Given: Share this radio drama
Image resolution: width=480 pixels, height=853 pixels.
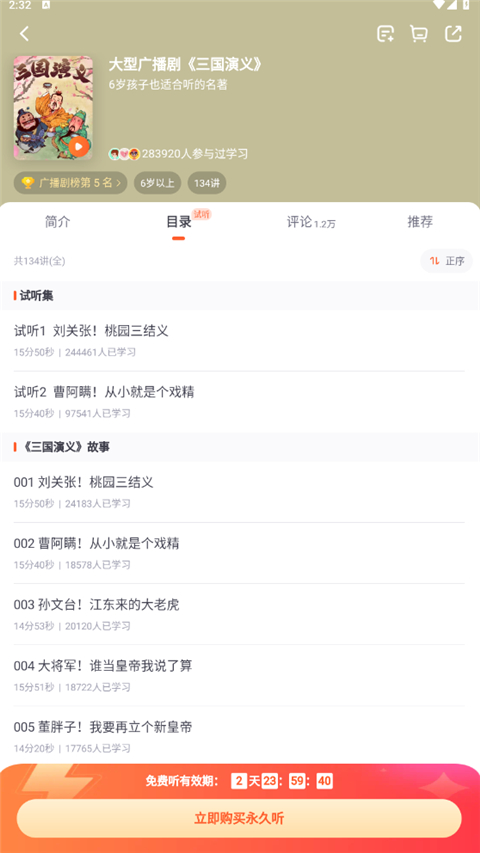Looking at the screenshot, I should click(453, 34).
